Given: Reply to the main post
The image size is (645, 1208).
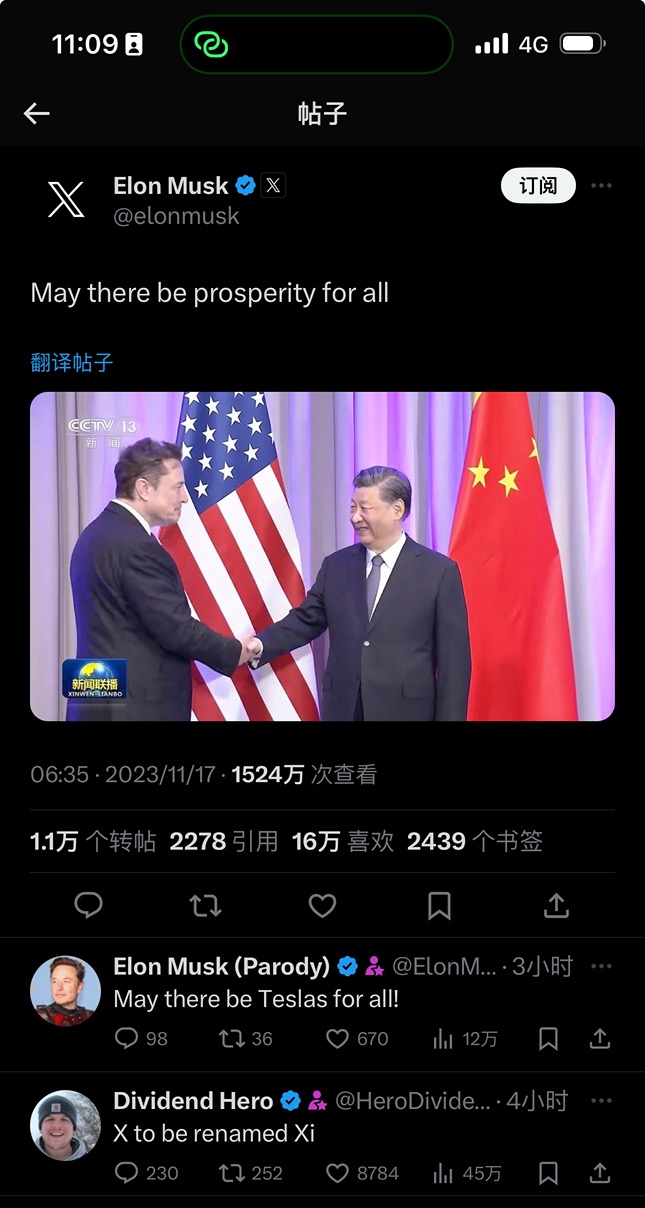Looking at the screenshot, I should click(x=89, y=906).
